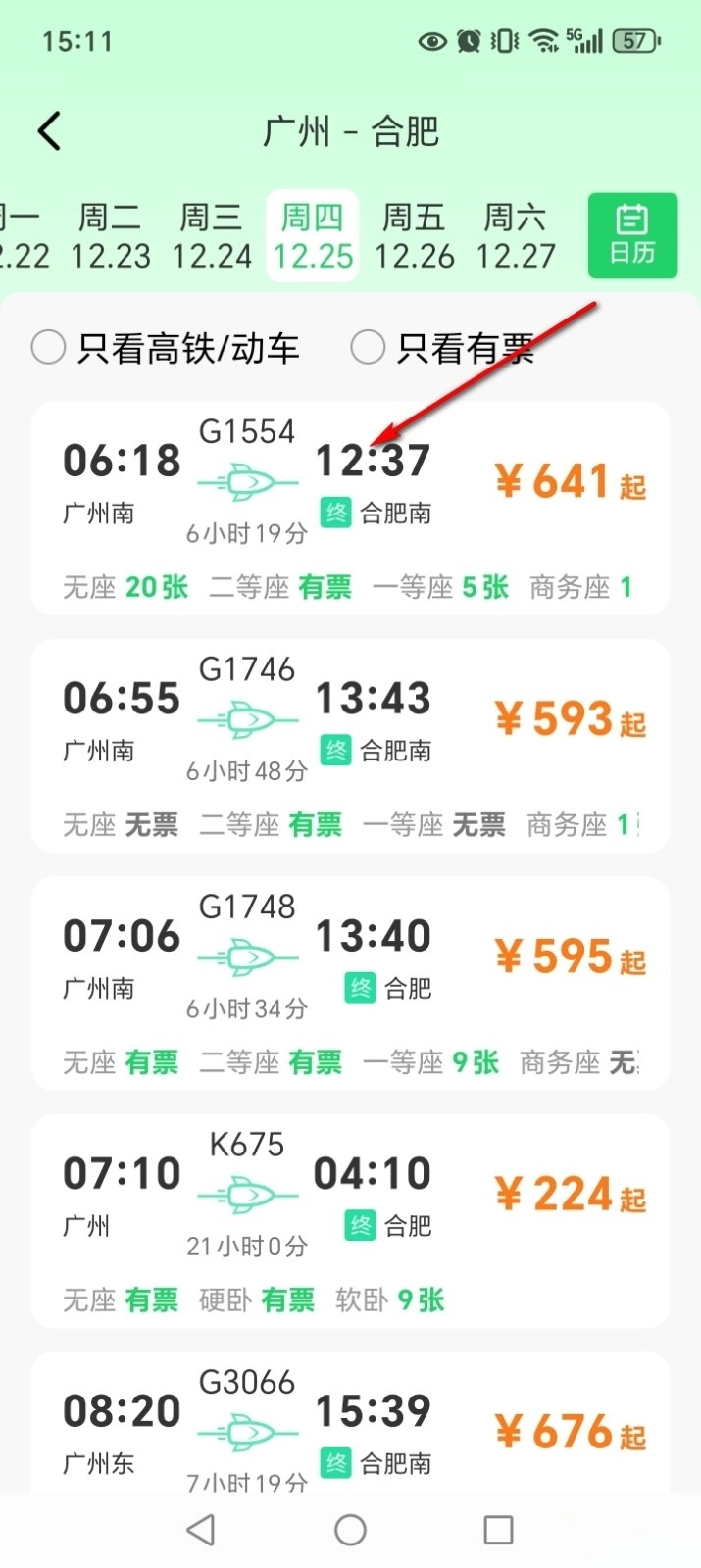Switch to 周六 12.27
Image resolution: width=701 pixels, height=1568 pixels.
[x=516, y=236]
